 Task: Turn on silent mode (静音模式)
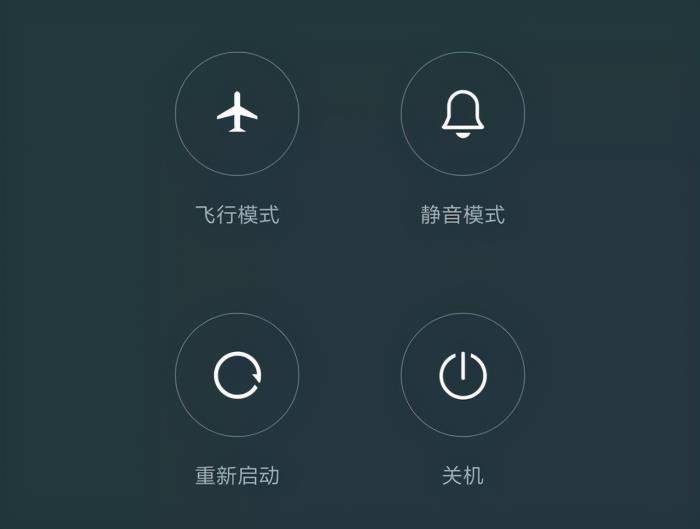click(x=462, y=114)
